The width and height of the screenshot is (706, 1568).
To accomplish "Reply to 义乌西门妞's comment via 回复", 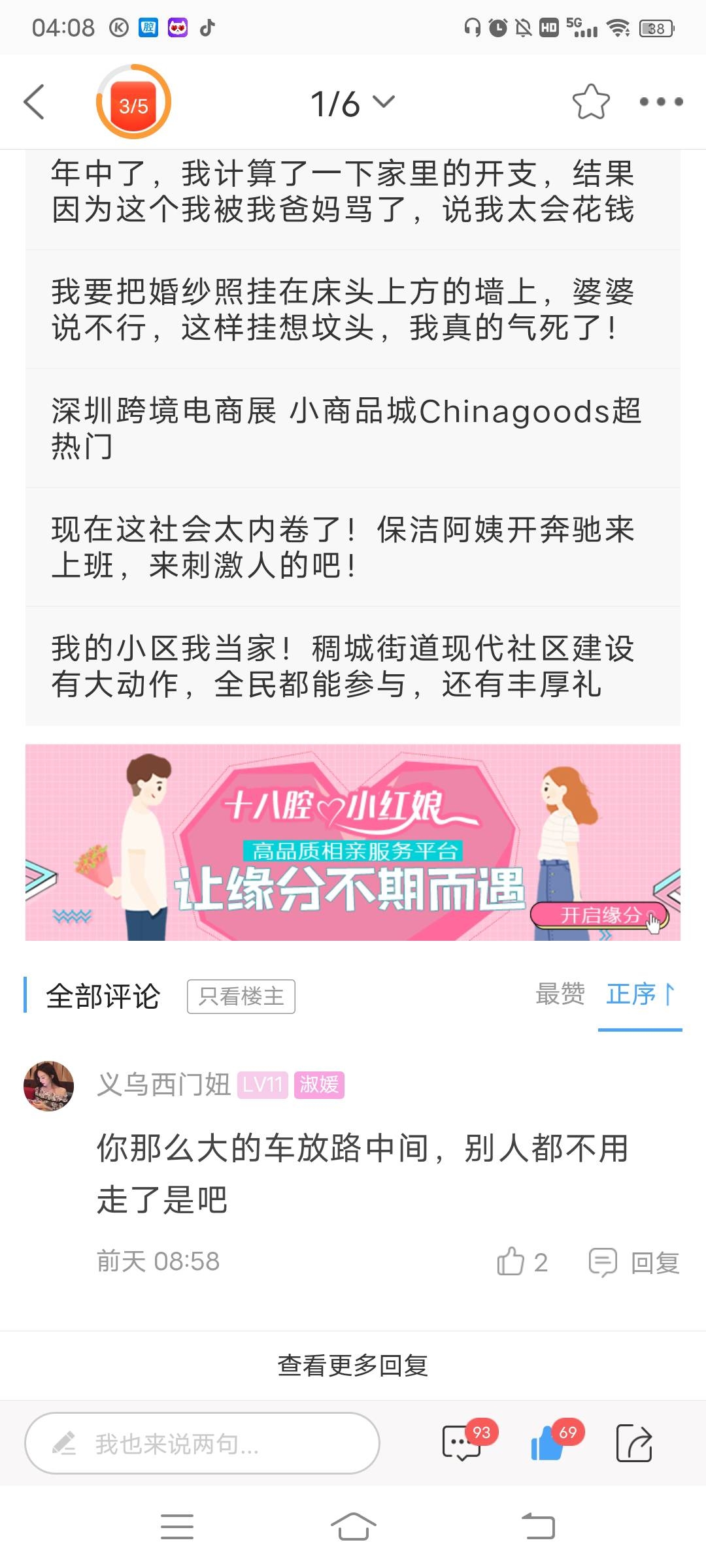I will [634, 1262].
